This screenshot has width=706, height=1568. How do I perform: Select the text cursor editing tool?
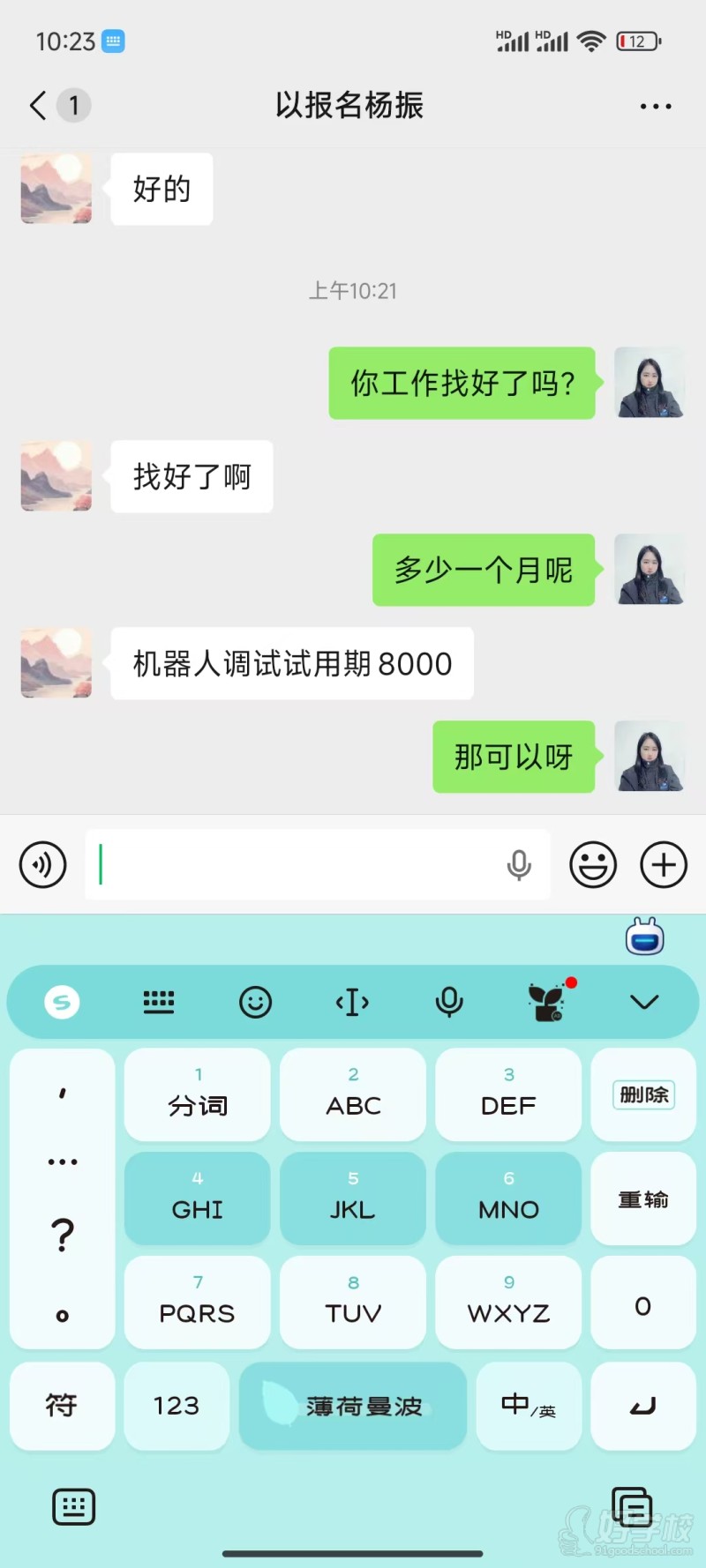352,1002
